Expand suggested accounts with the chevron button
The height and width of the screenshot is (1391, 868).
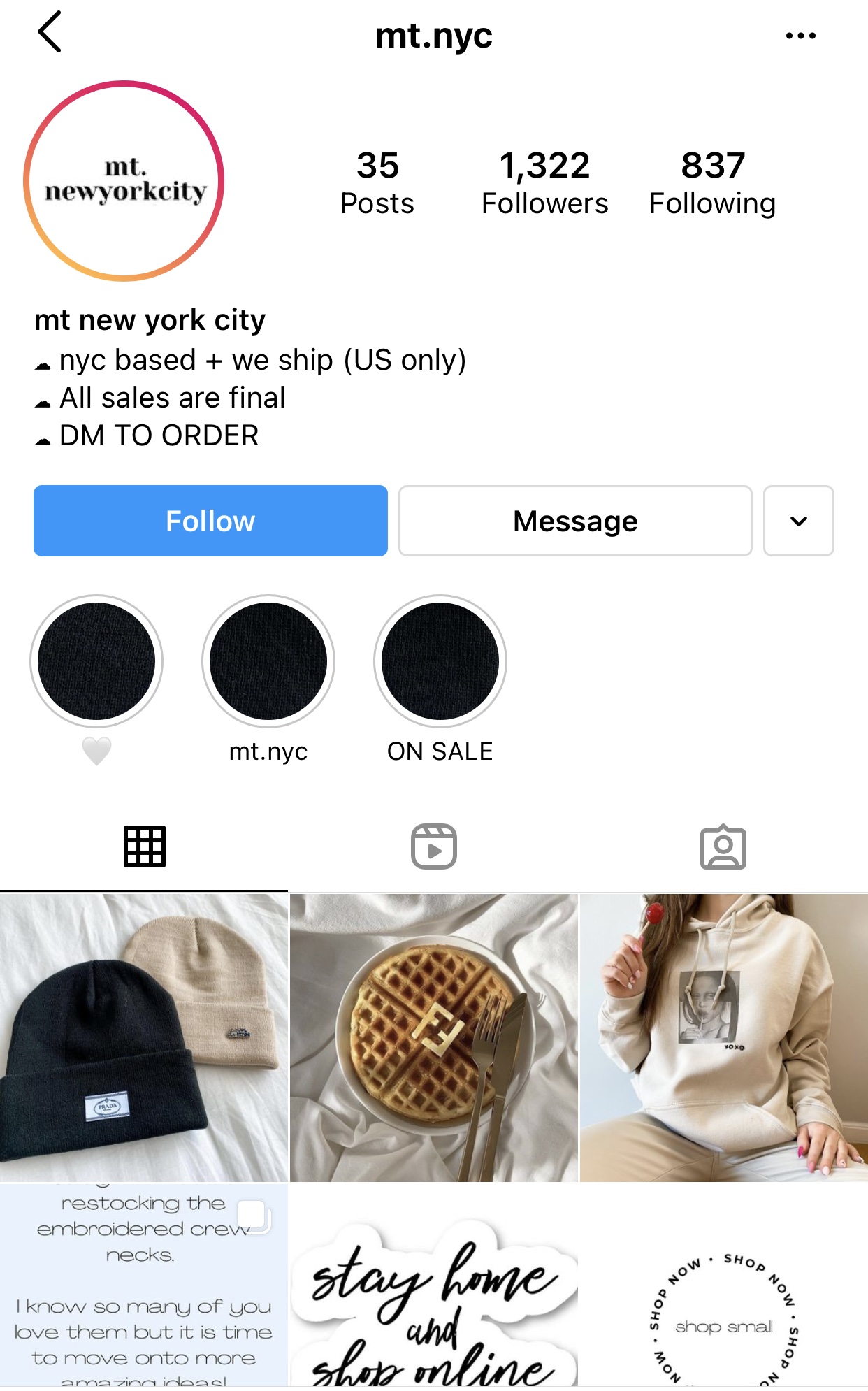(x=798, y=521)
